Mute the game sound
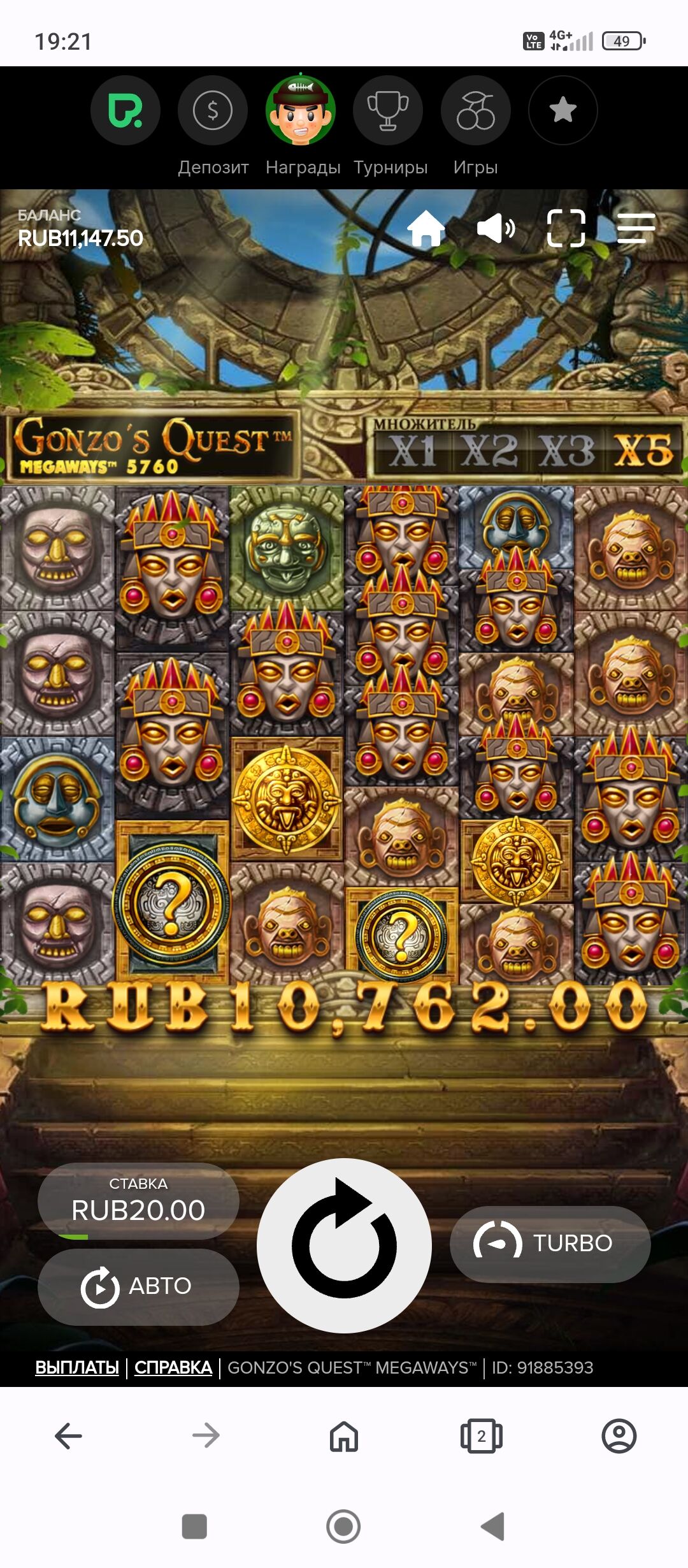The image size is (688, 1568). tap(496, 228)
